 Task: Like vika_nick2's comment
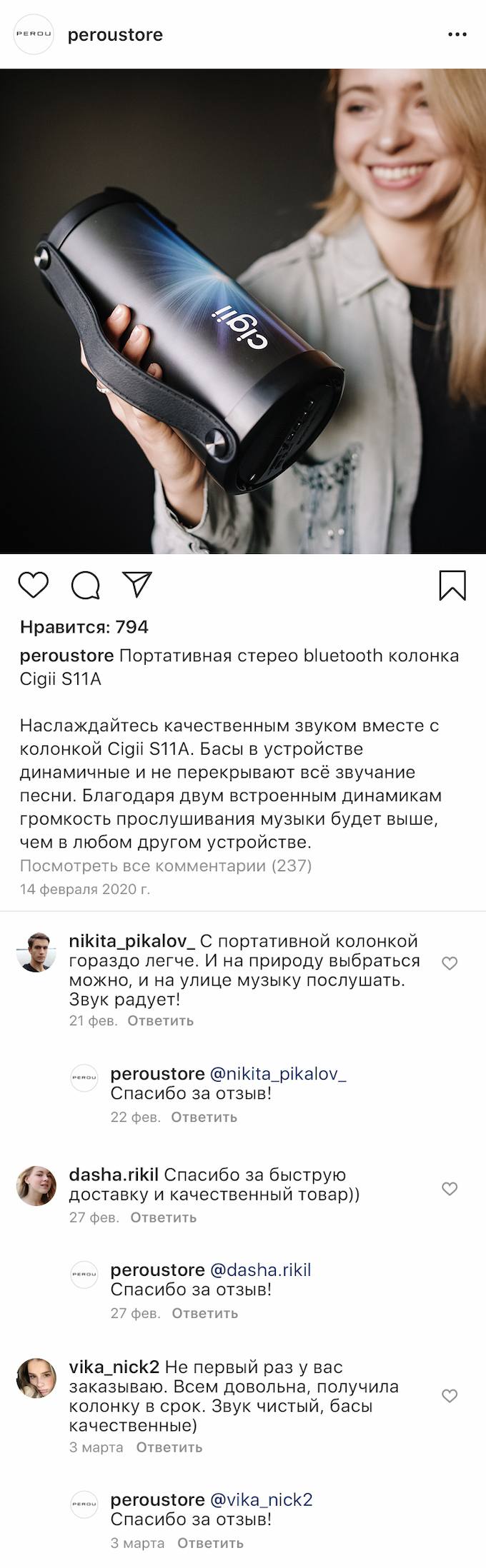[x=449, y=1396]
